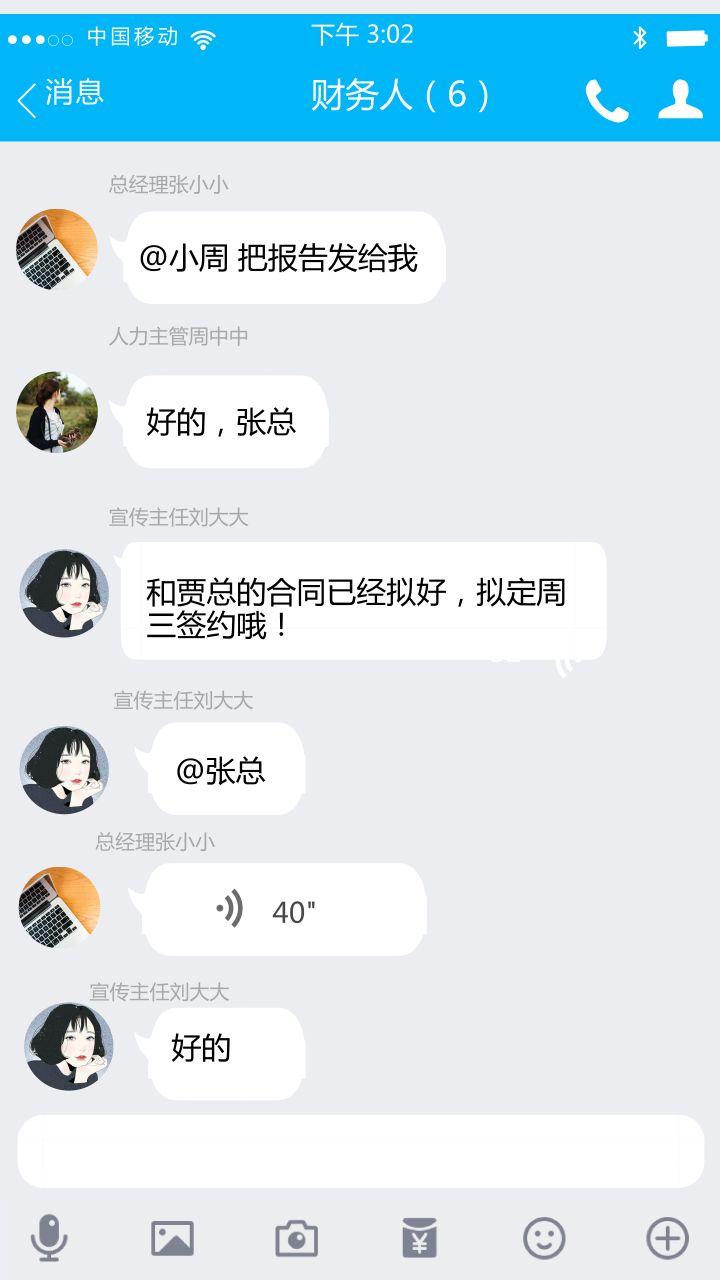View avatar of 人力主管周中中
This screenshot has width=720, height=1280.
(x=57, y=412)
